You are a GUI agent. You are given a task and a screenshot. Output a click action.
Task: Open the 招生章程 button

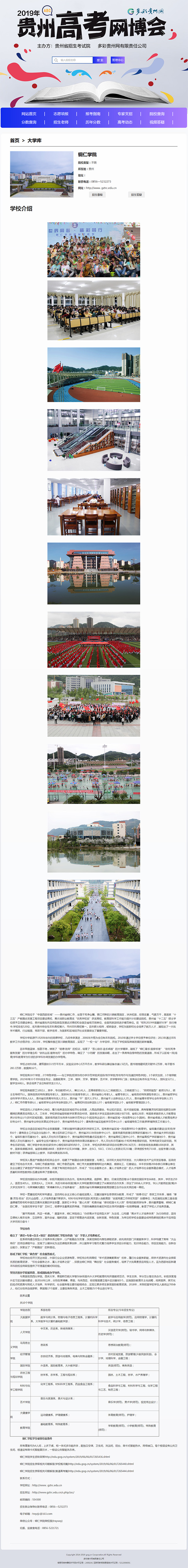pyautogui.click(x=97, y=195)
